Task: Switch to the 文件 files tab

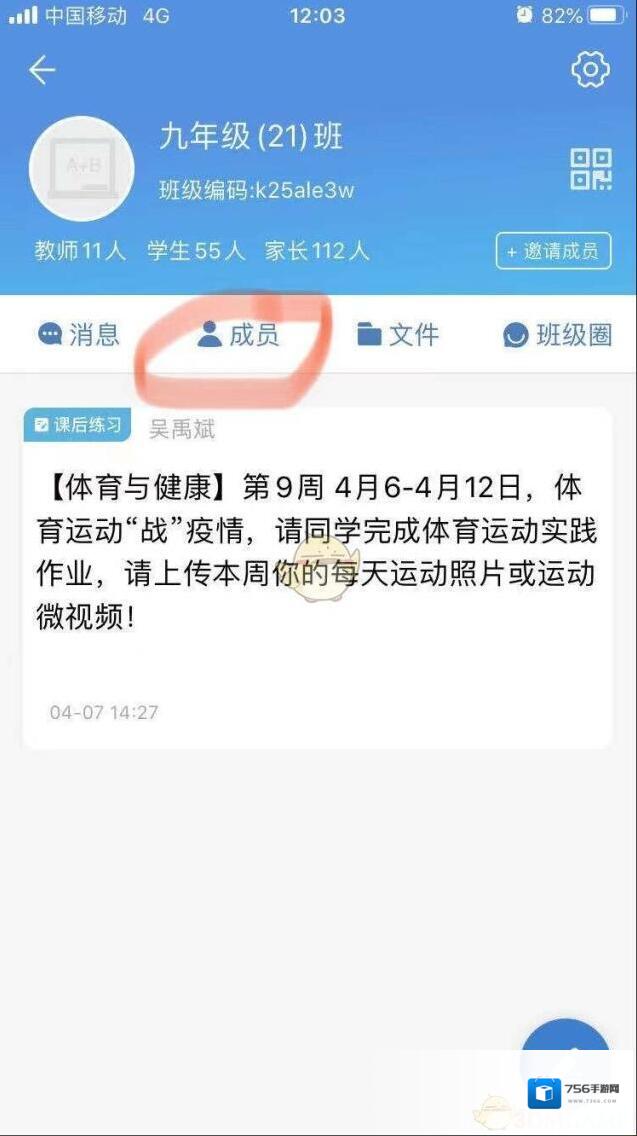Action: click(x=398, y=334)
